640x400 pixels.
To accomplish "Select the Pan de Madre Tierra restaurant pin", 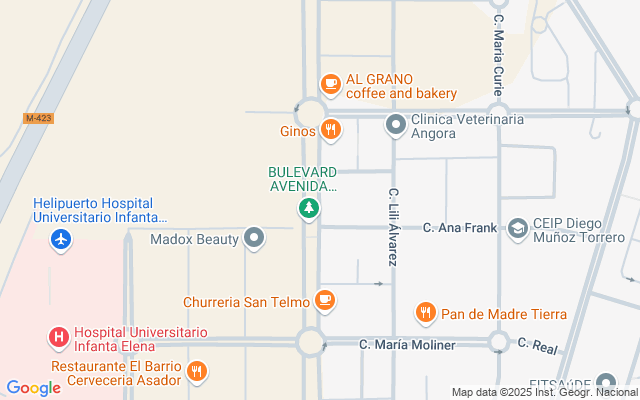I will click(x=426, y=312).
